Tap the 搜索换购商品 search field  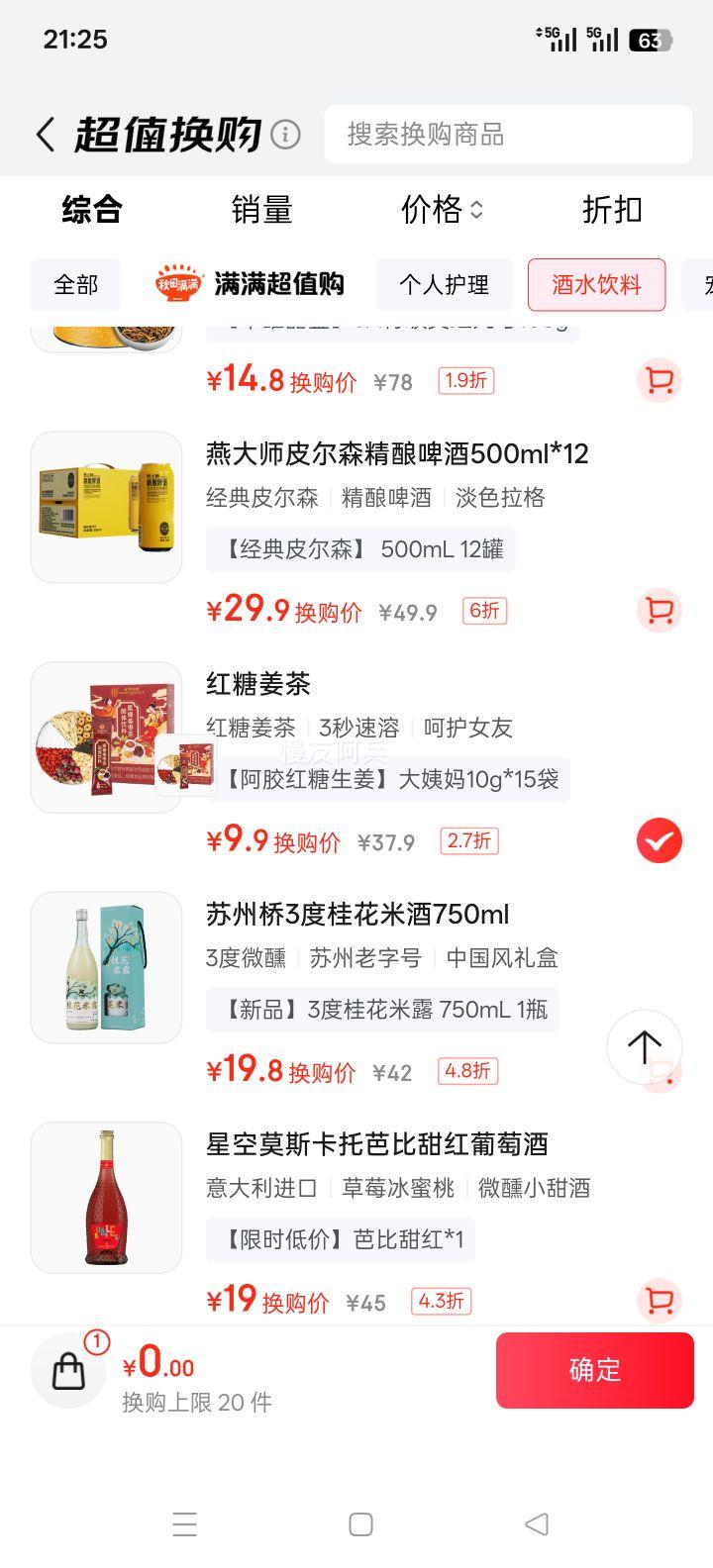[x=508, y=134]
